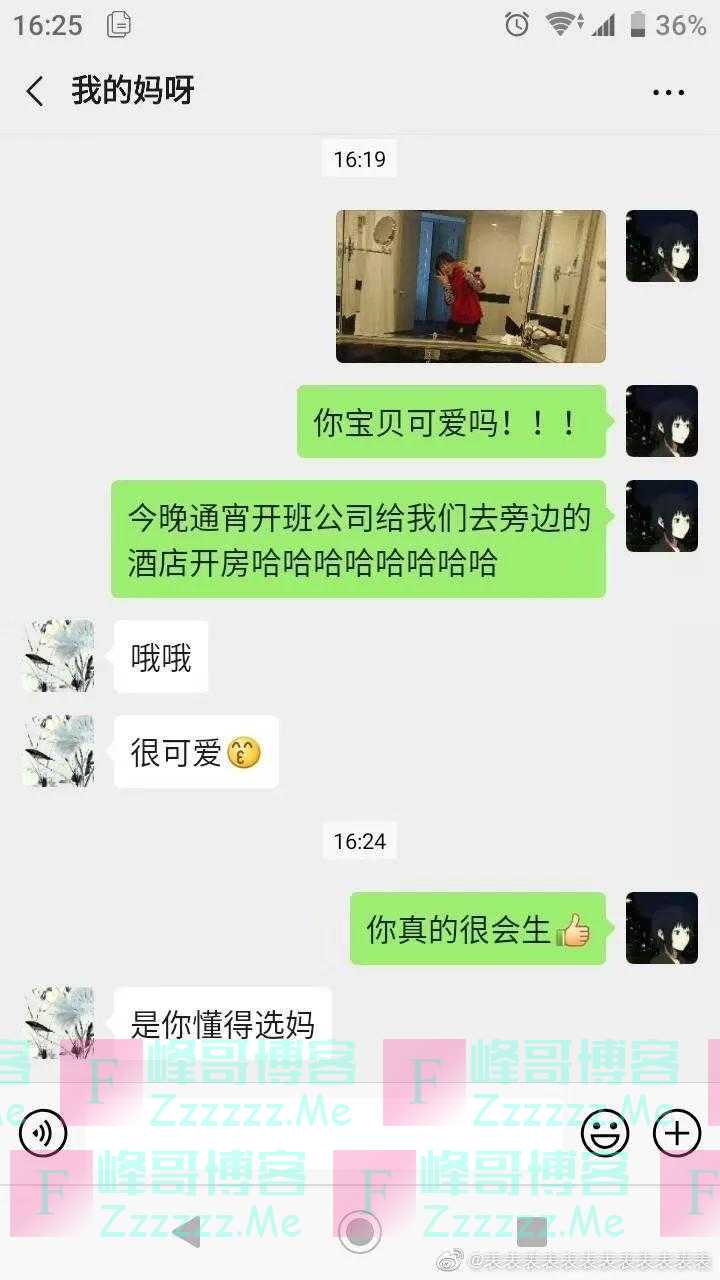Switch to voice message input
The height and width of the screenshot is (1280, 720).
coord(43,1134)
